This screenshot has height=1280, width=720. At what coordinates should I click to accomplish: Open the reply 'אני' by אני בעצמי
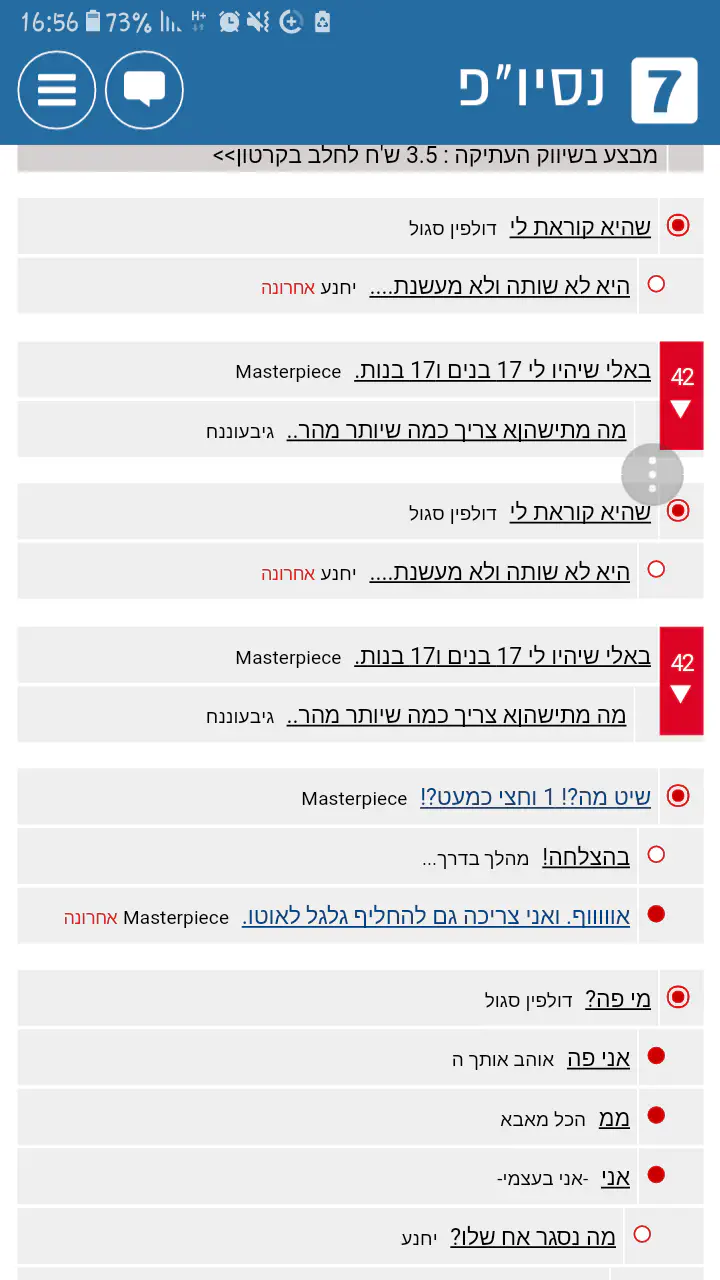coord(616,1178)
